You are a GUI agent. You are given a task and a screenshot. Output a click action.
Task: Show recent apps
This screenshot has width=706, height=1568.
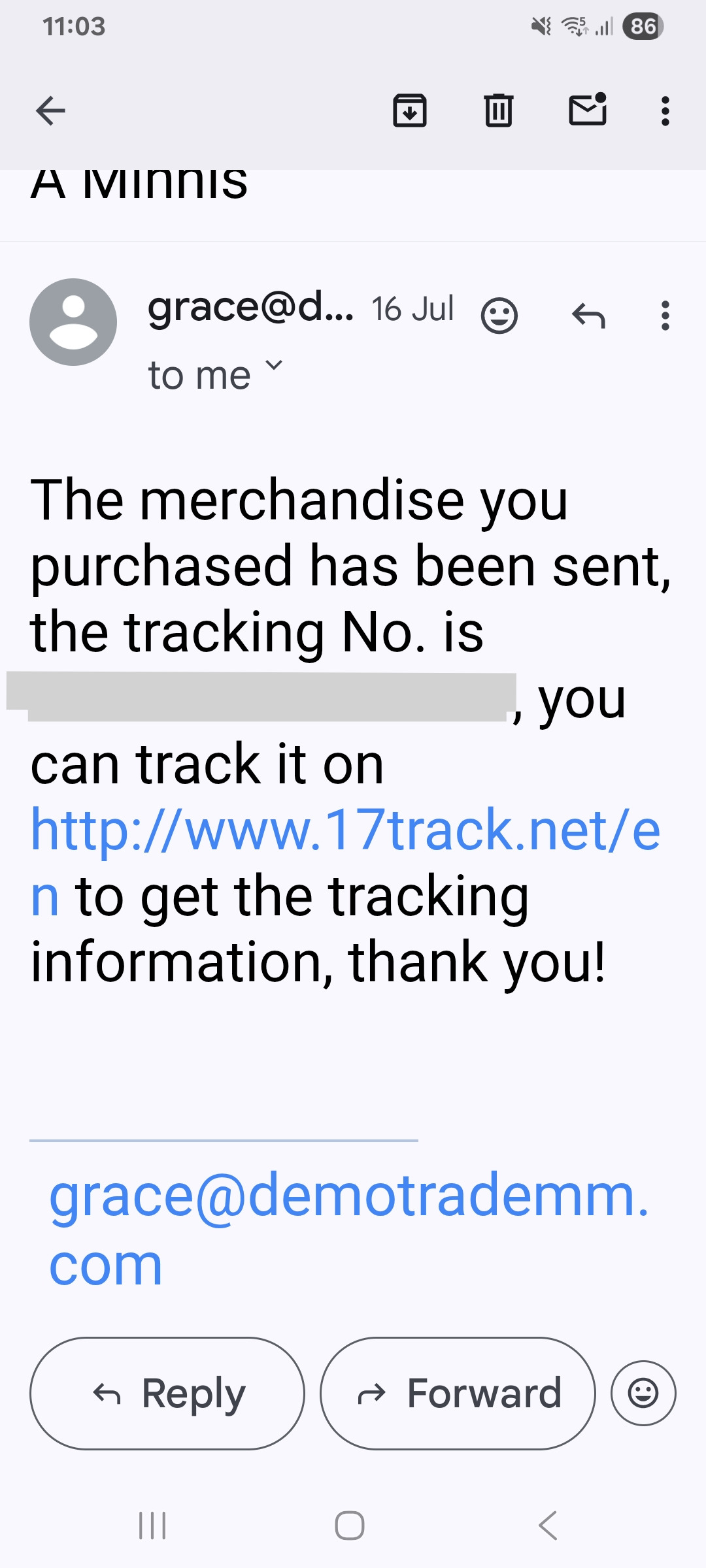tap(153, 1526)
